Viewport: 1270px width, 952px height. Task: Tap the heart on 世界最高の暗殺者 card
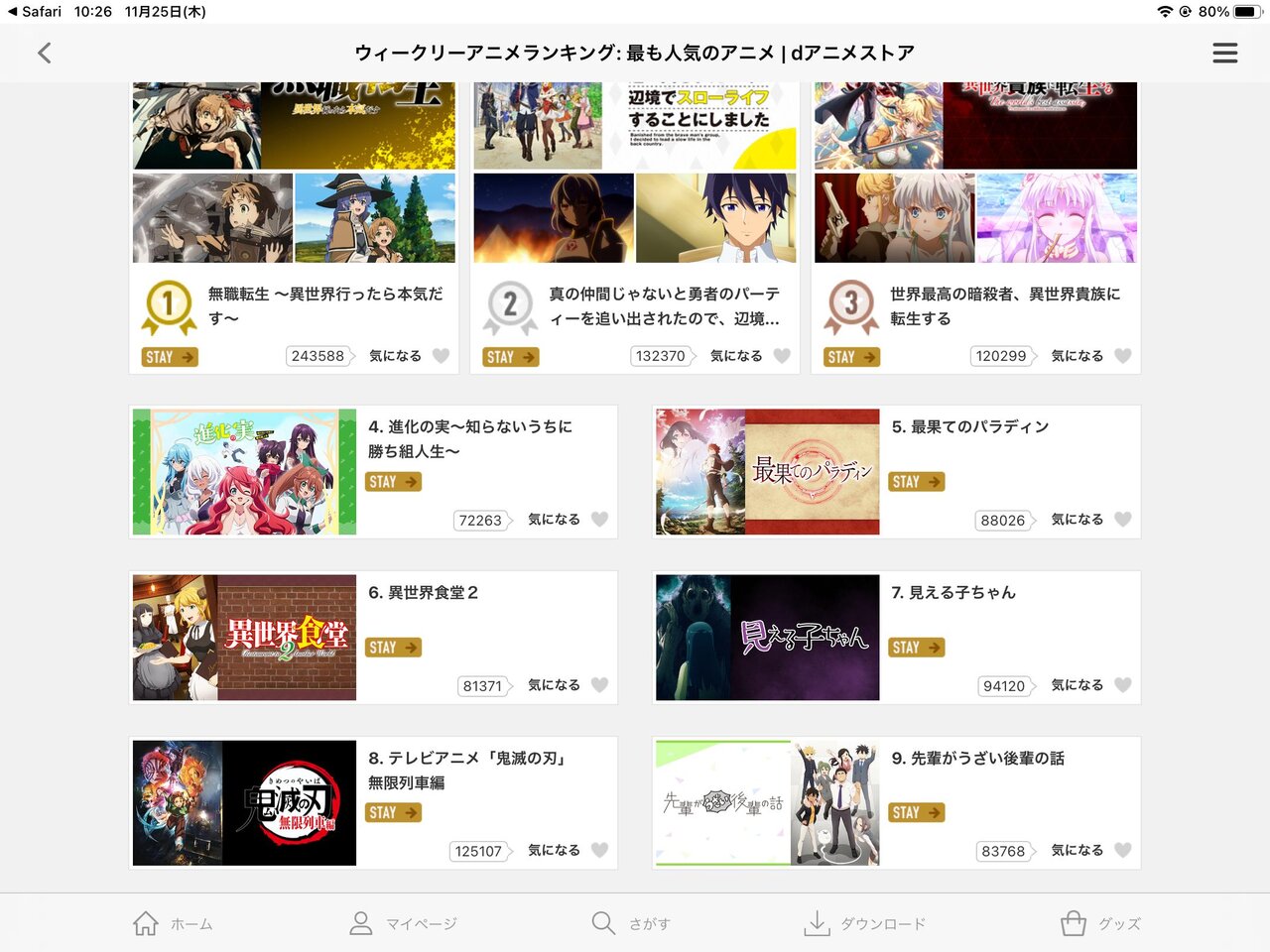(1123, 356)
